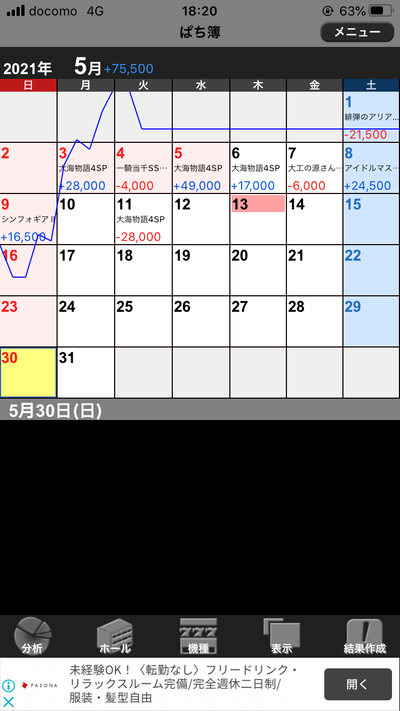Select May 7 showing -6,000

point(315,168)
